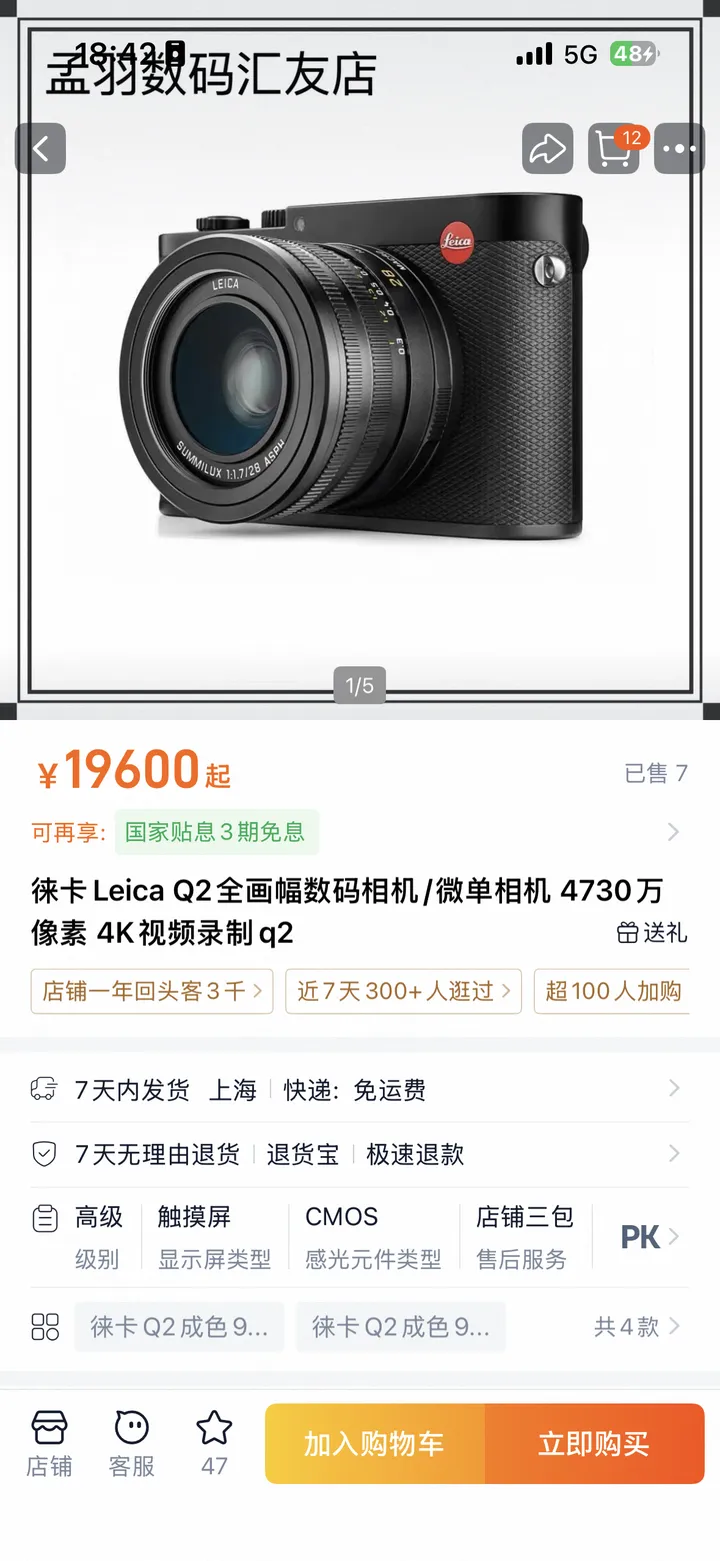Favorite this item with the star

tap(214, 1444)
